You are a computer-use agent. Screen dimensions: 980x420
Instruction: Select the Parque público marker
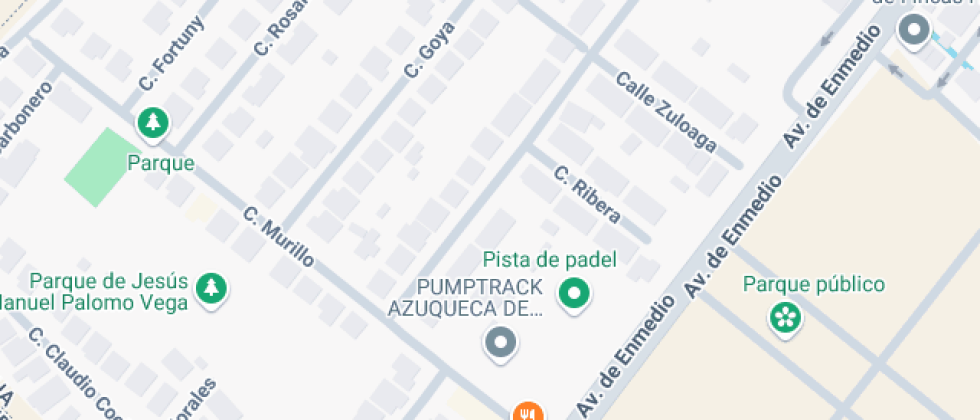(786, 318)
